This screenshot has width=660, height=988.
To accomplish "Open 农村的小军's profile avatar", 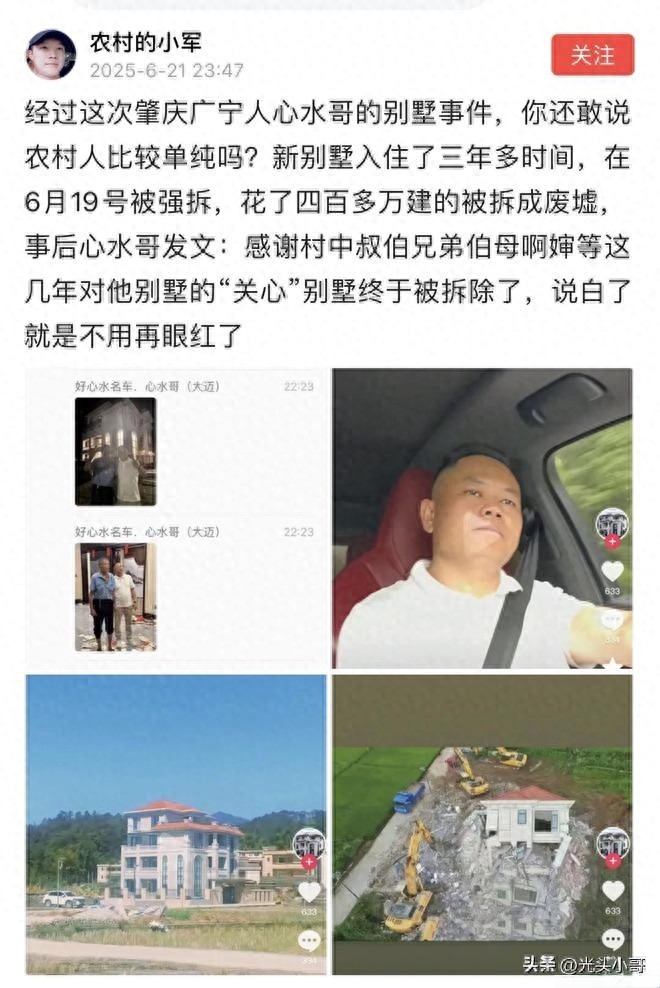I will point(51,54).
